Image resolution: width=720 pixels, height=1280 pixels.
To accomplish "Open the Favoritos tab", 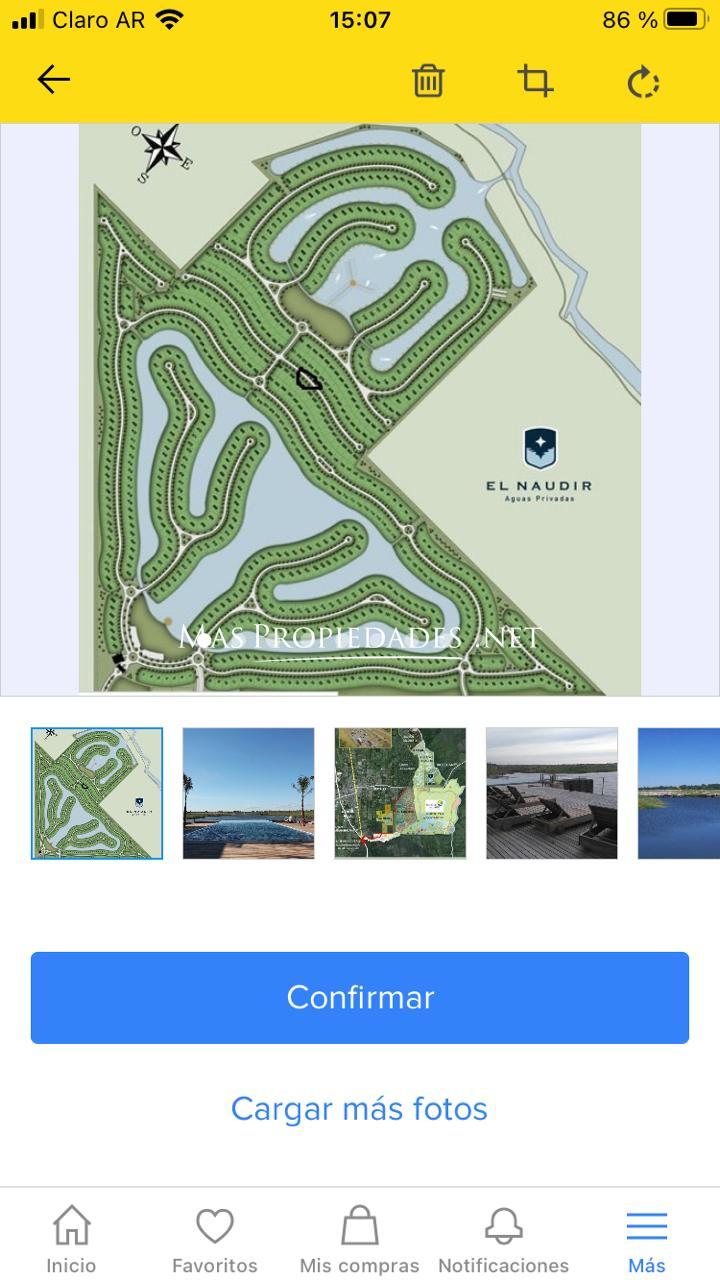I will click(x=215, y=1238).
